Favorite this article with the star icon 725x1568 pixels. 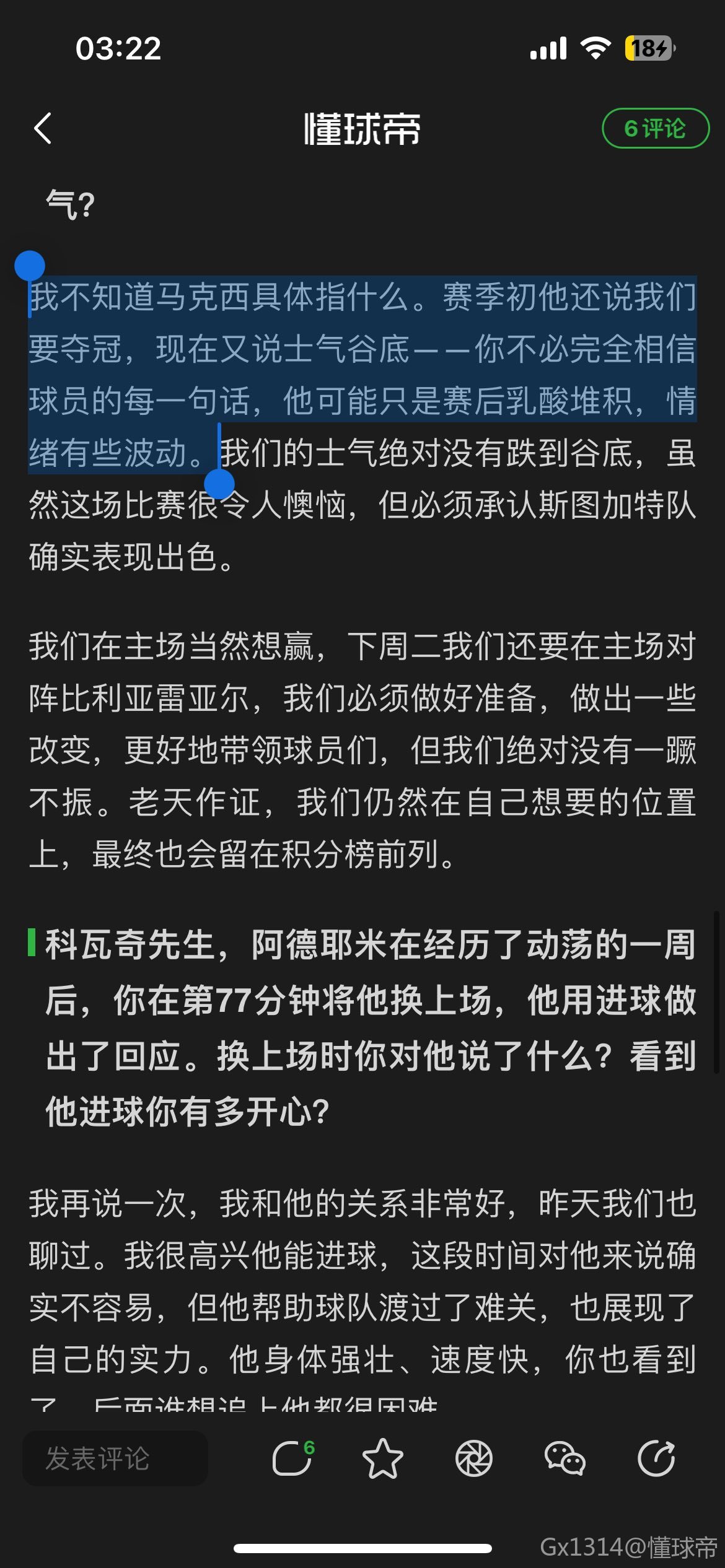click(382, 1458)
